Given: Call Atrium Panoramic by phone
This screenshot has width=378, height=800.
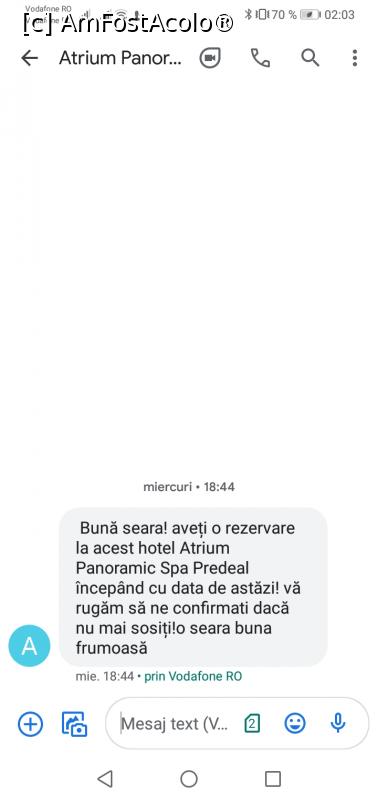Looking at the screenshot, I should click(260, 58).
